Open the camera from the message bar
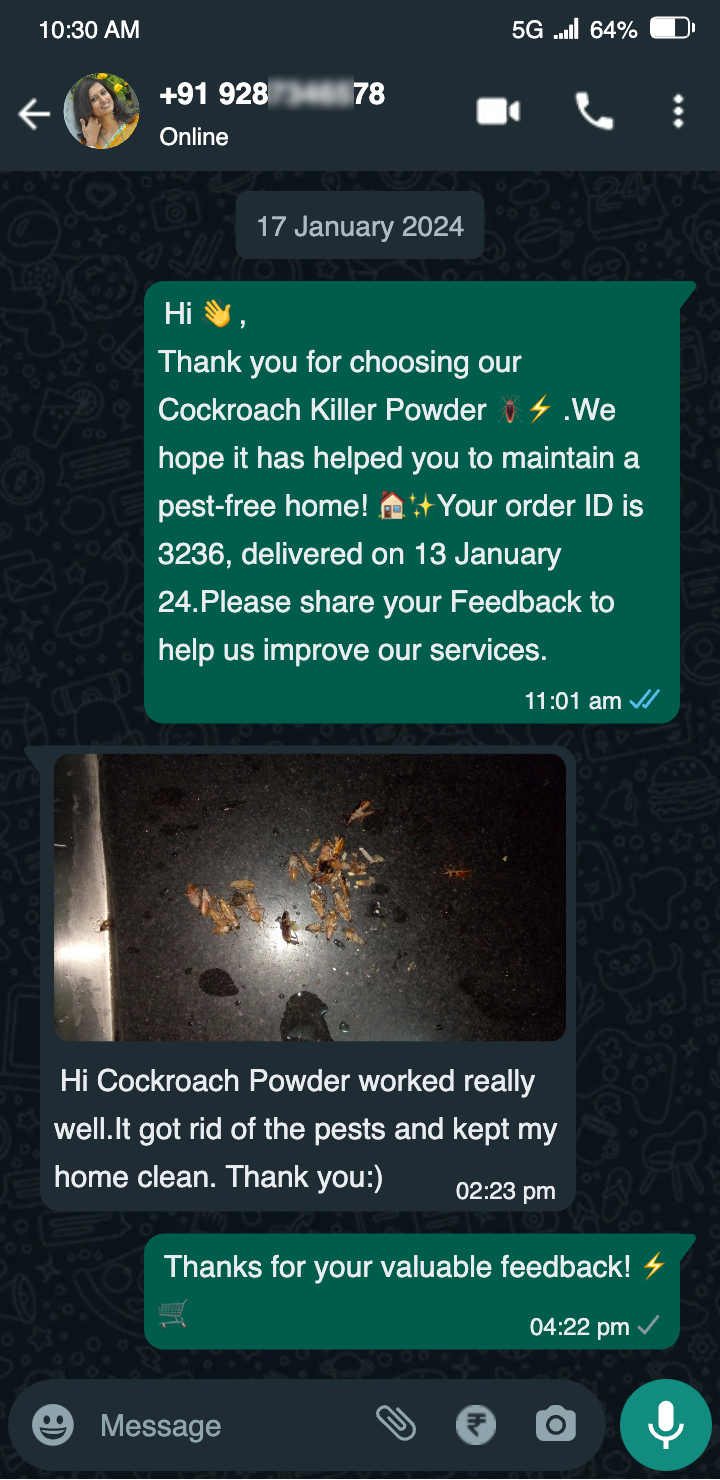The image size is (720, 1480). coord(555,1425)
